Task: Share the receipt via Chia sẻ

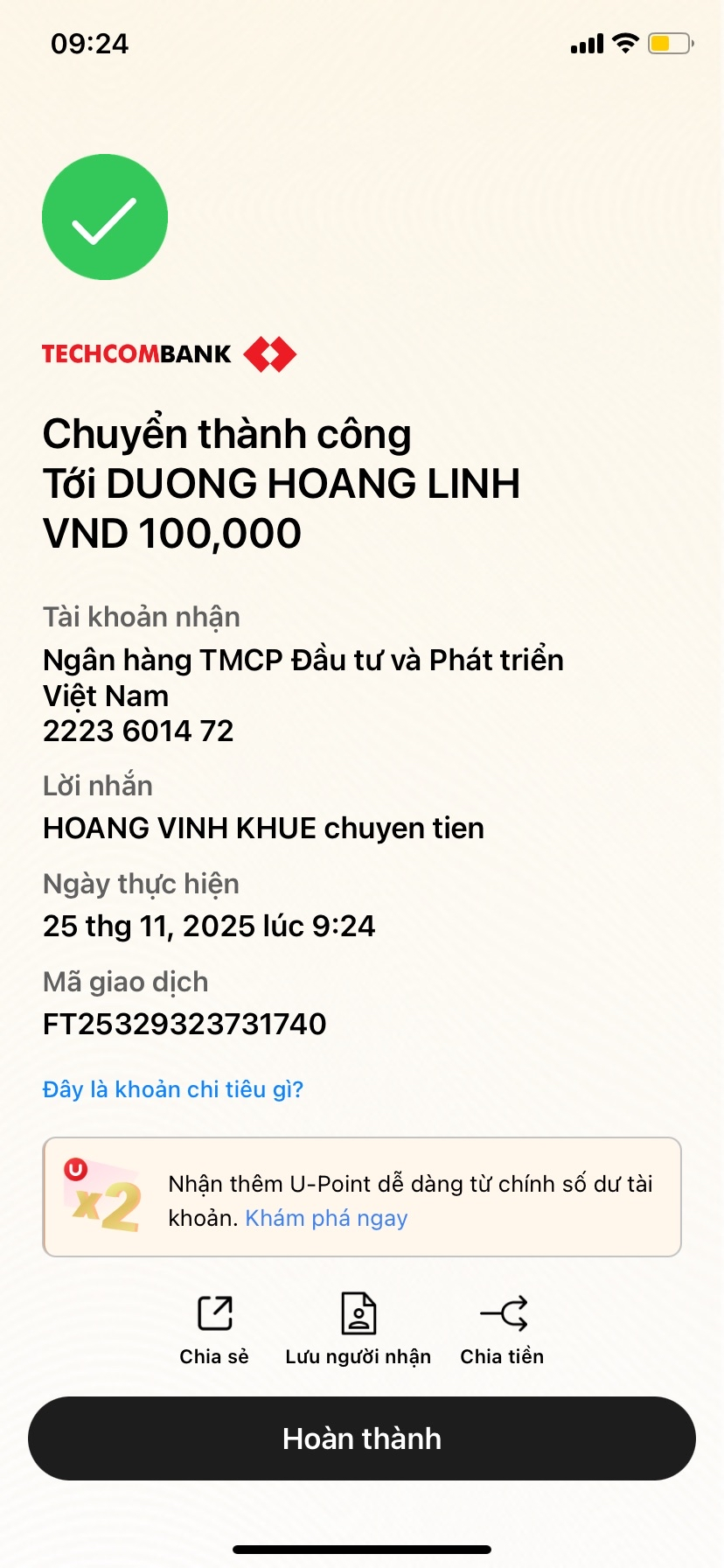Action: coord(214,1328)
